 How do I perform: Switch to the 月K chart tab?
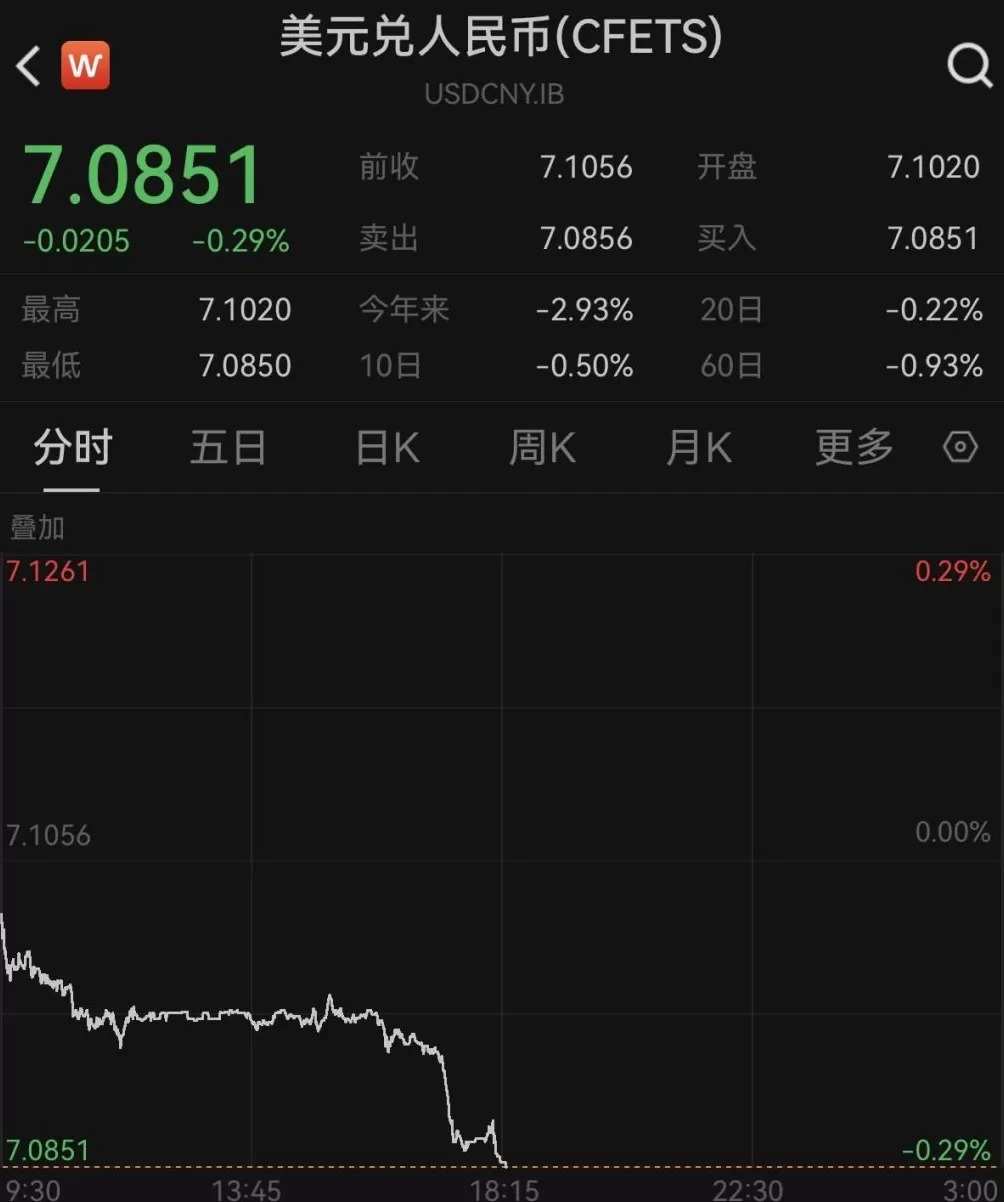coord(699,448)
